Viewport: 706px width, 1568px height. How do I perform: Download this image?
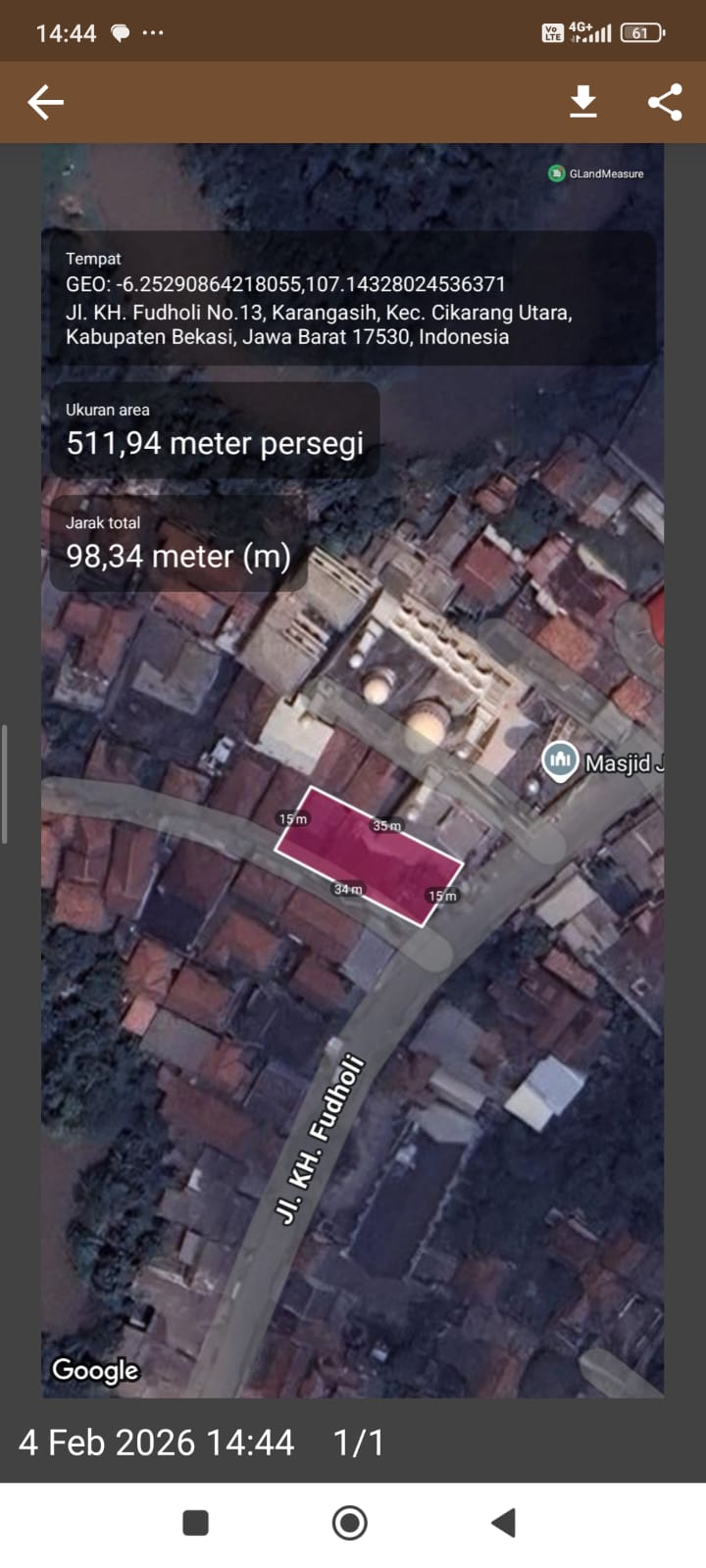click(x=583, y=102)
